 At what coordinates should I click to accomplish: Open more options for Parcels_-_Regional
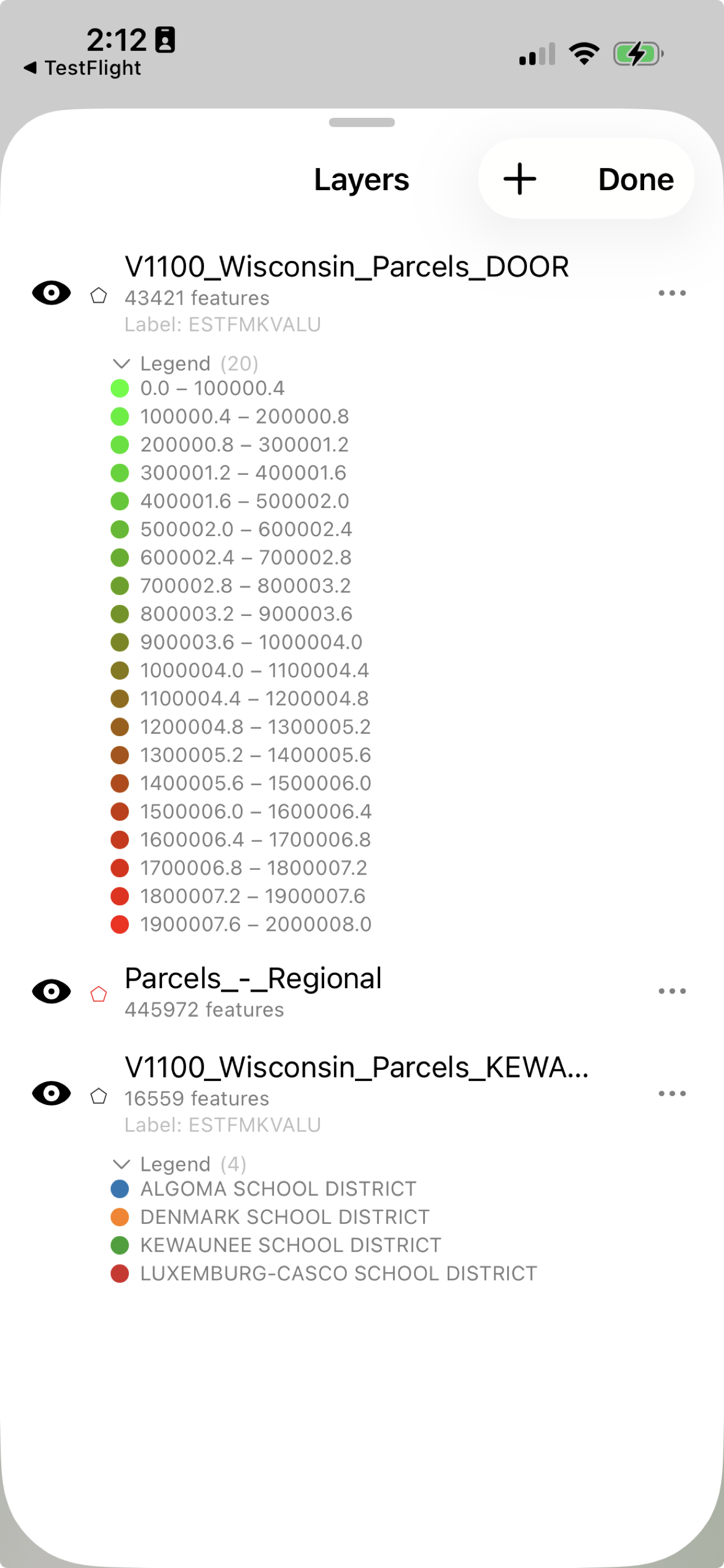point(672,992)
